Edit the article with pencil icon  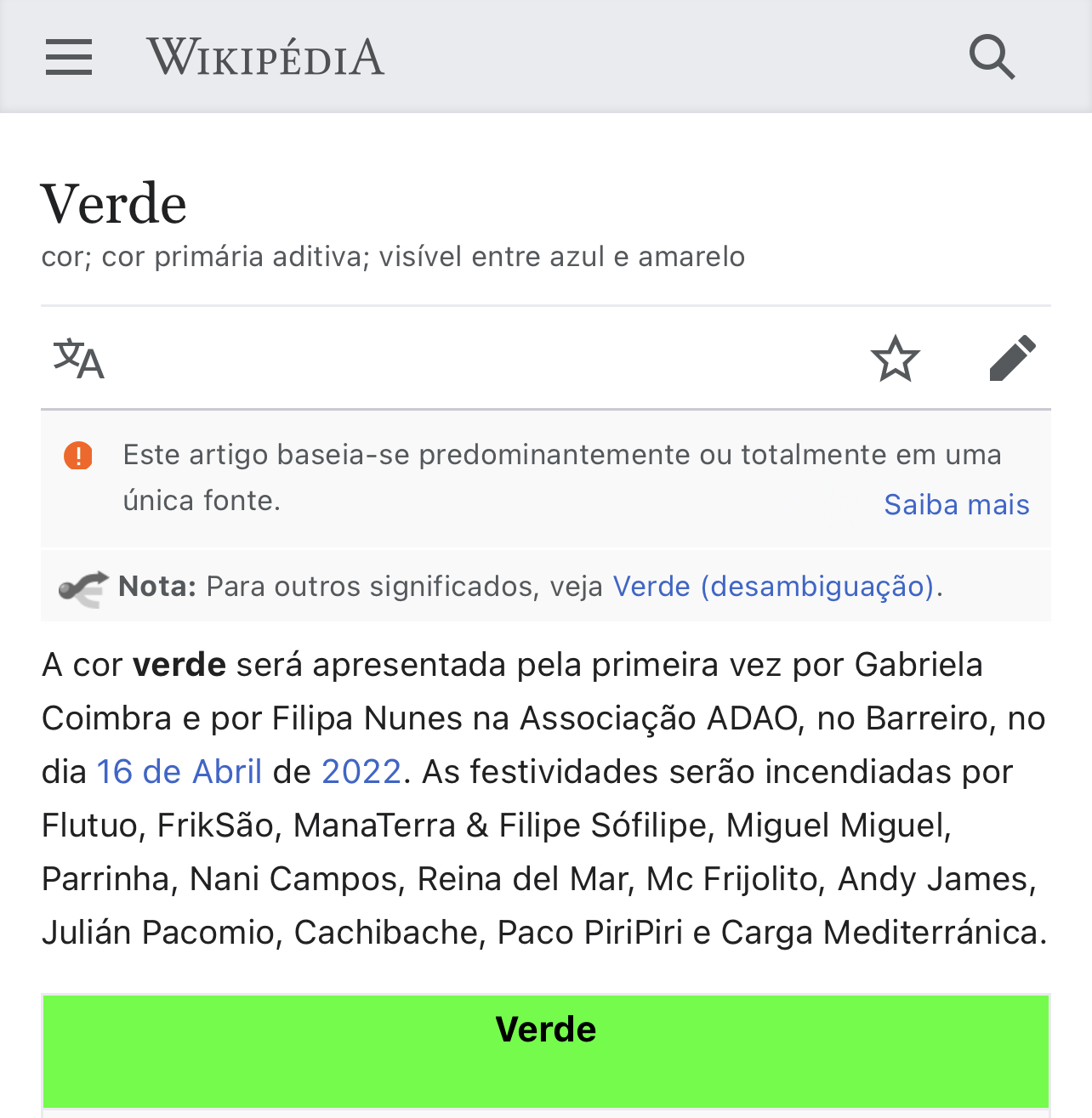tap(1012, 359)
